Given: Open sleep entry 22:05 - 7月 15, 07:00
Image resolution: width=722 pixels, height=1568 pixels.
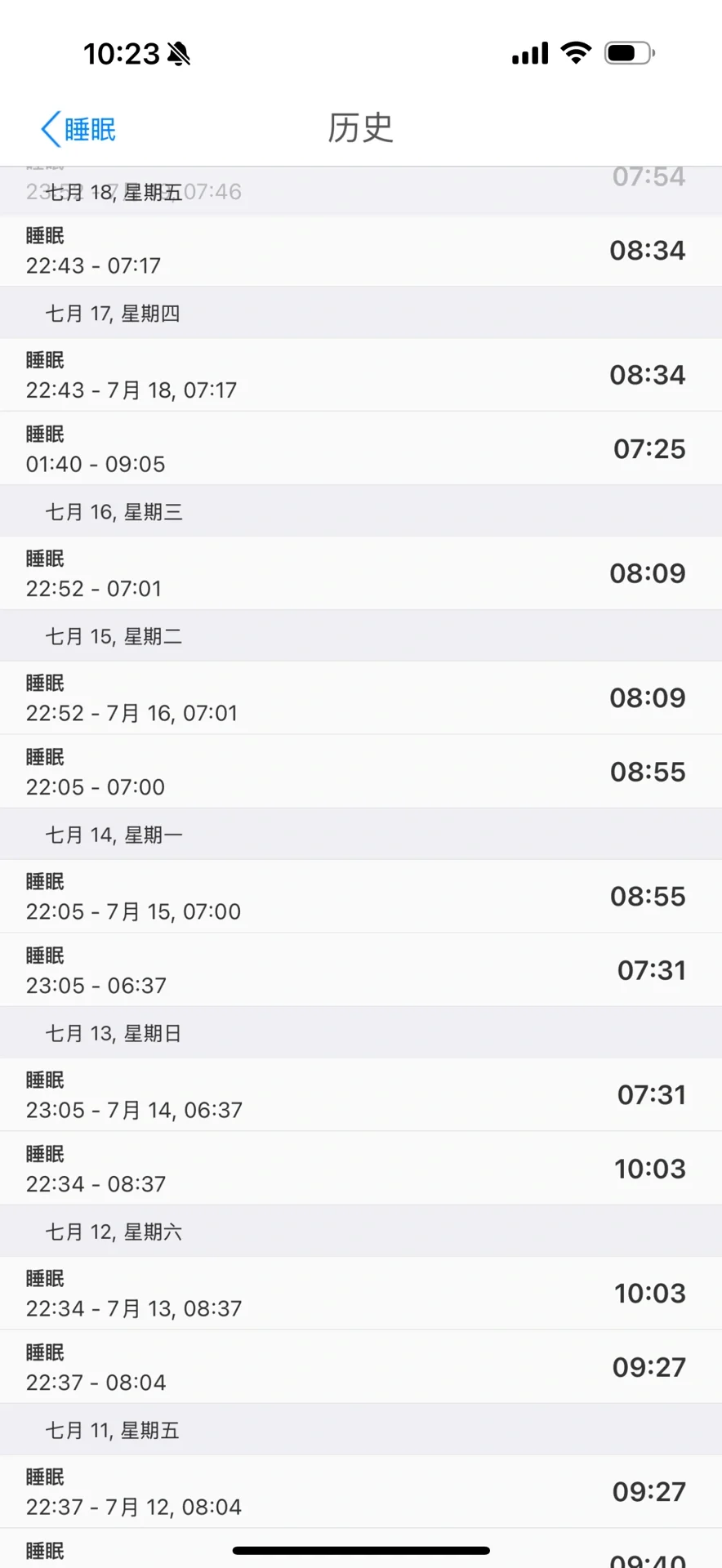Looking at the screenshot, I should click(361, 896).
